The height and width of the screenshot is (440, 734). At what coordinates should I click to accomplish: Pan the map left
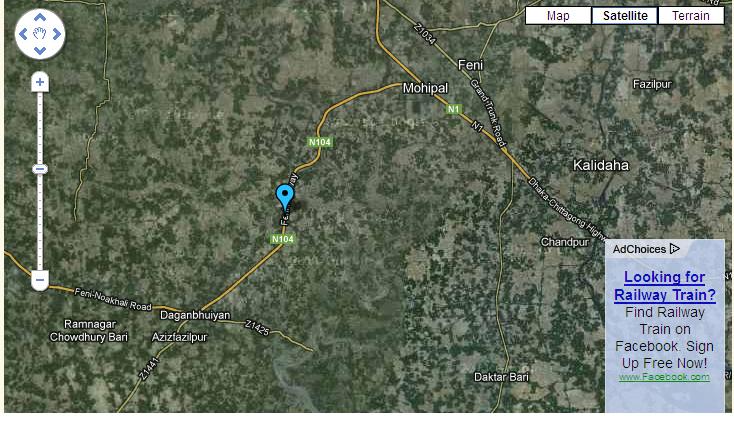[23, 35]
